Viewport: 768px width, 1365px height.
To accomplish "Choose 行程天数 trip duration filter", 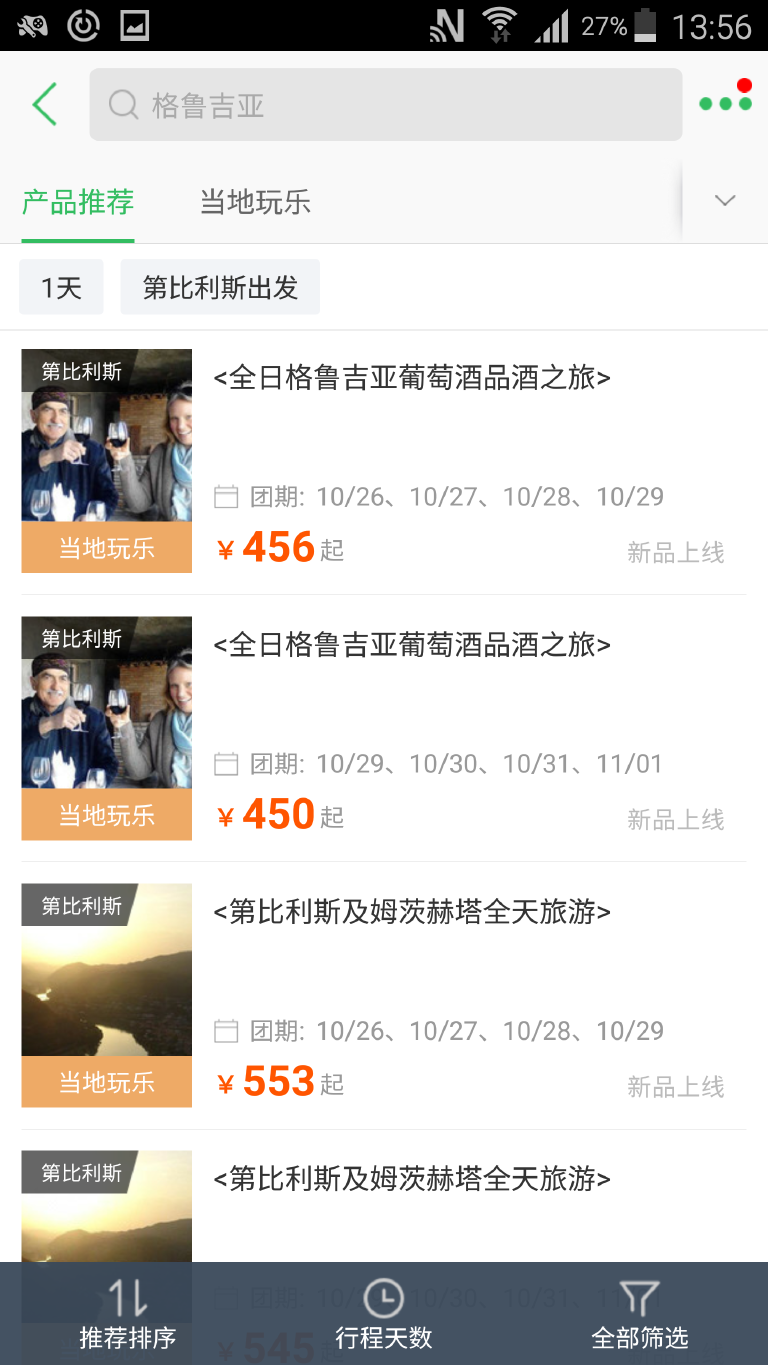I will point(384,1314).
